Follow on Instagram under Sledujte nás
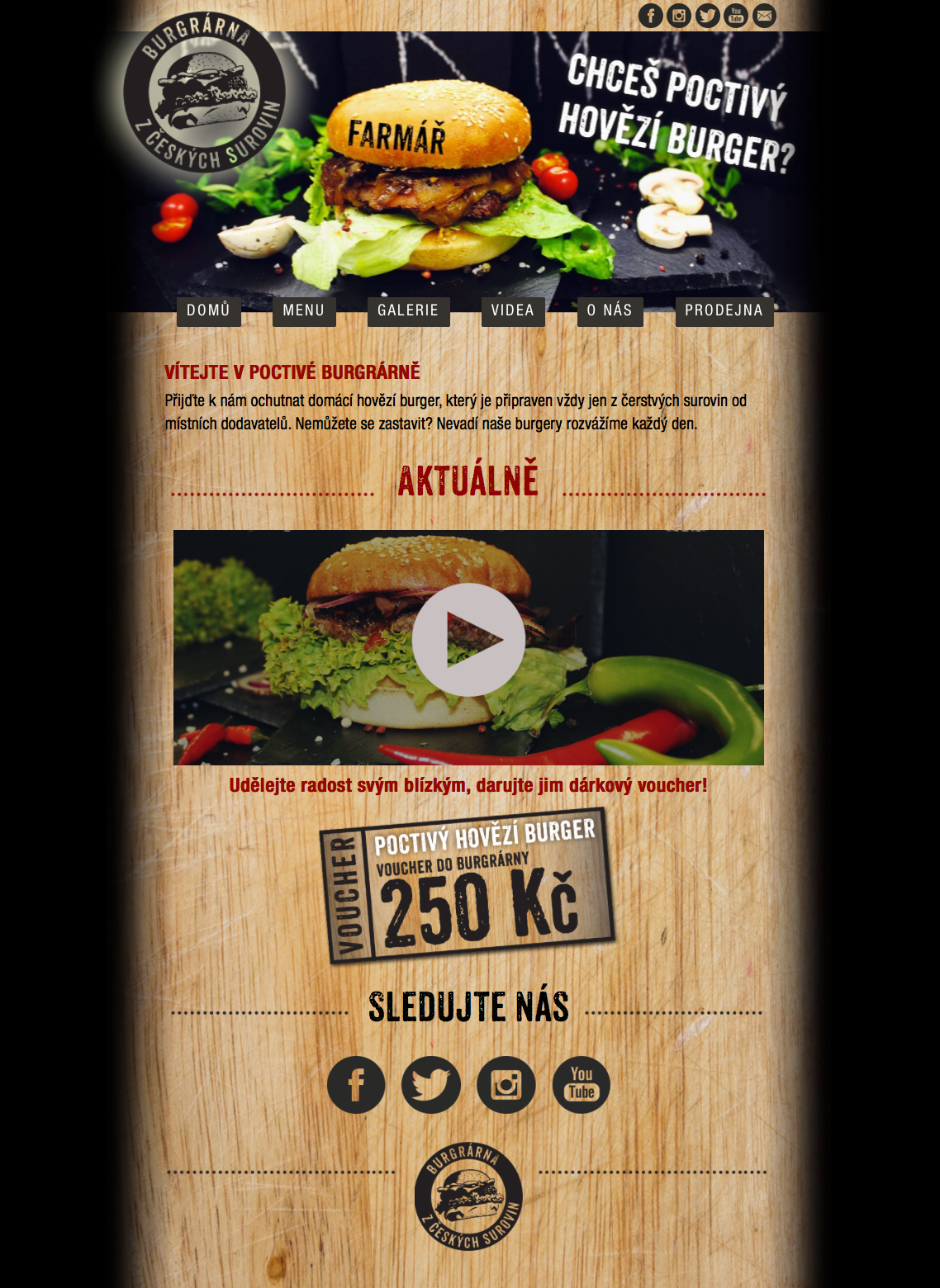Viewport: 940px width, 1288px height. tap(506, 1085)
